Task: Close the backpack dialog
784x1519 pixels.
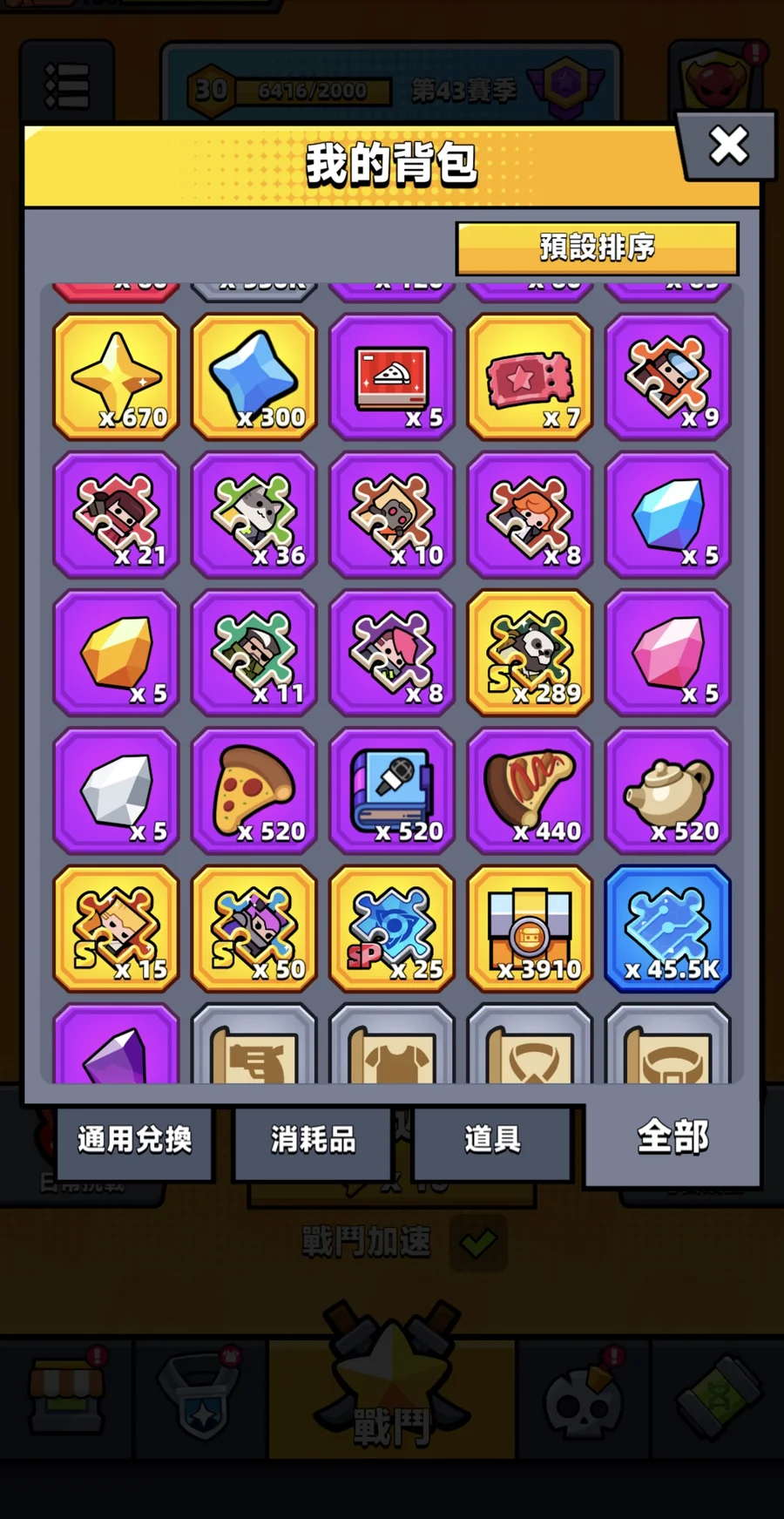Action: [x=728, y=146]
